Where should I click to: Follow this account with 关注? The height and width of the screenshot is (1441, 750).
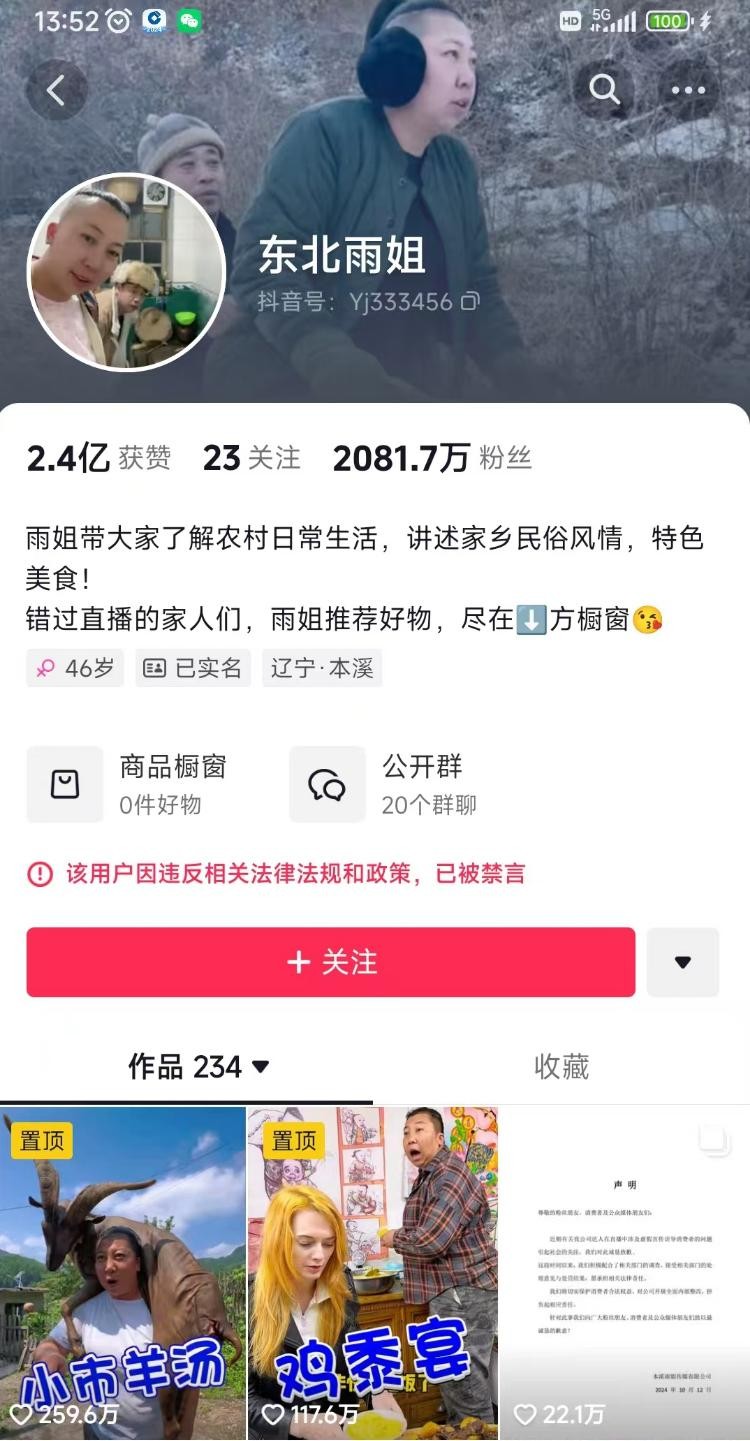(331, 962)
